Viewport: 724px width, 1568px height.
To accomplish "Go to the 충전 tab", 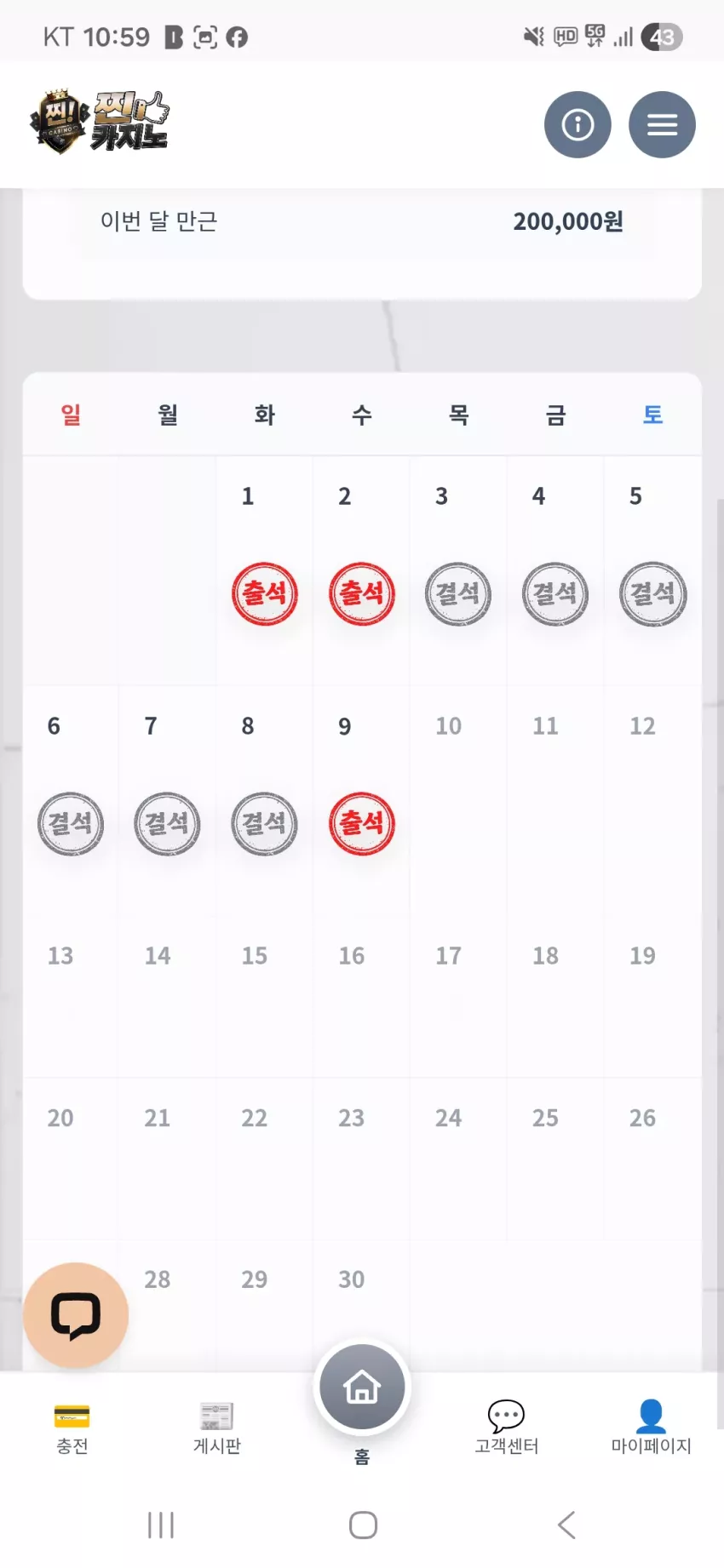I will click(72, 1428).
